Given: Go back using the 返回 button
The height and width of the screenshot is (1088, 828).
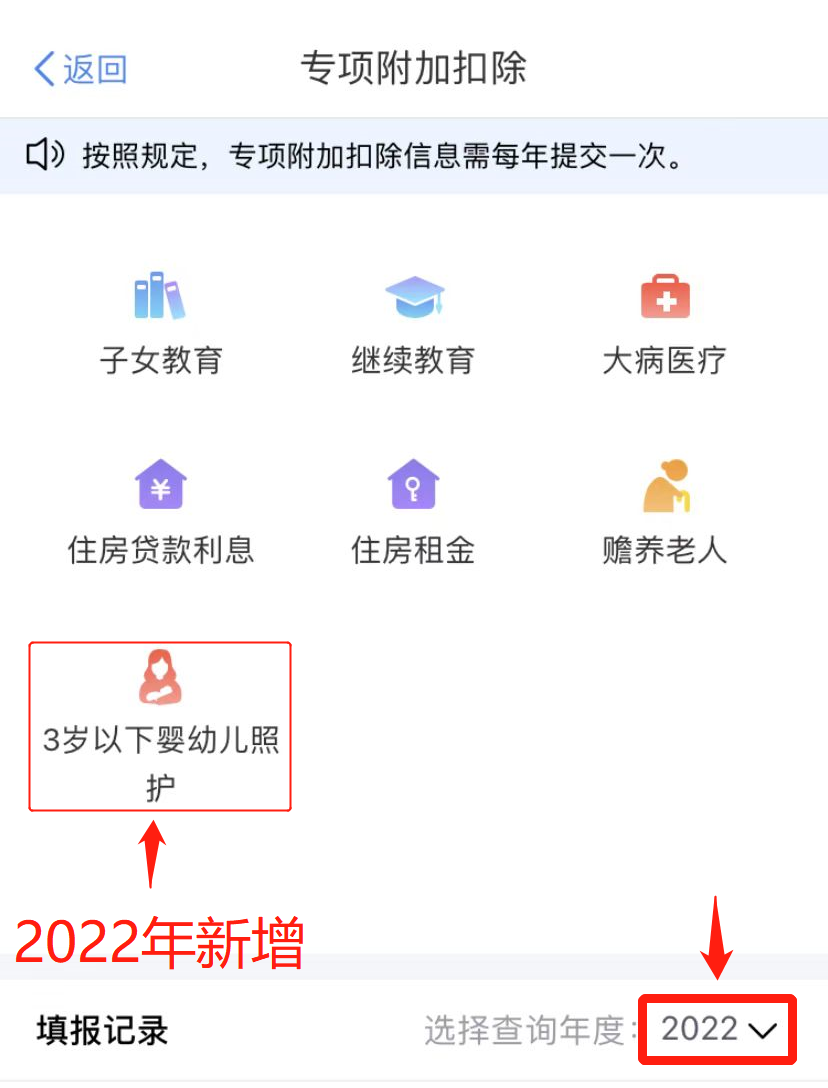Looking at the screenshot, I should pyautogui.click(x=80, y=69).
